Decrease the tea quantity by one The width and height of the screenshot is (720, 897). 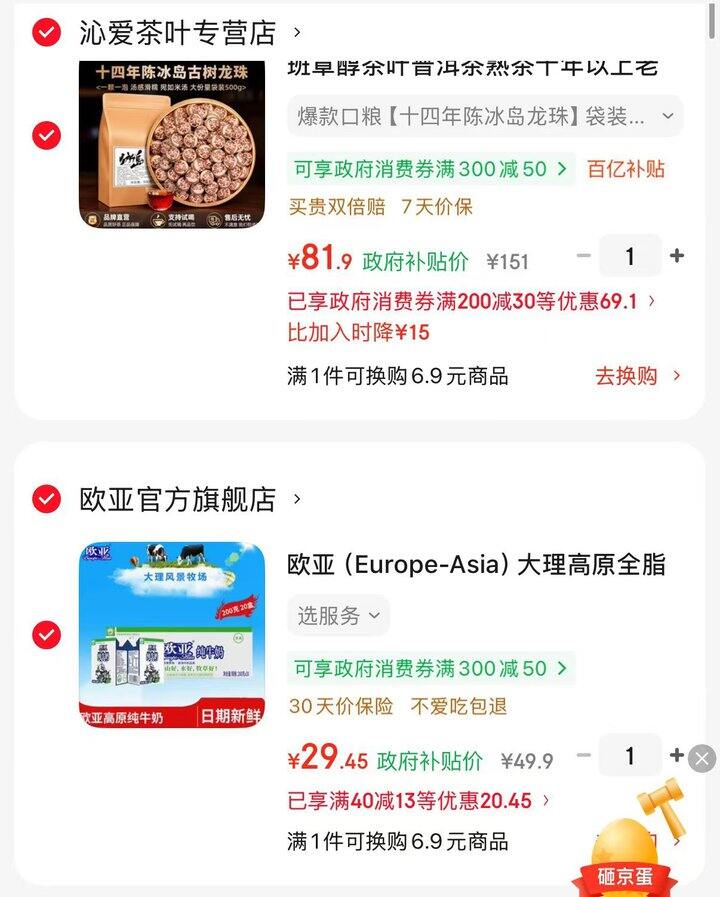584,256
